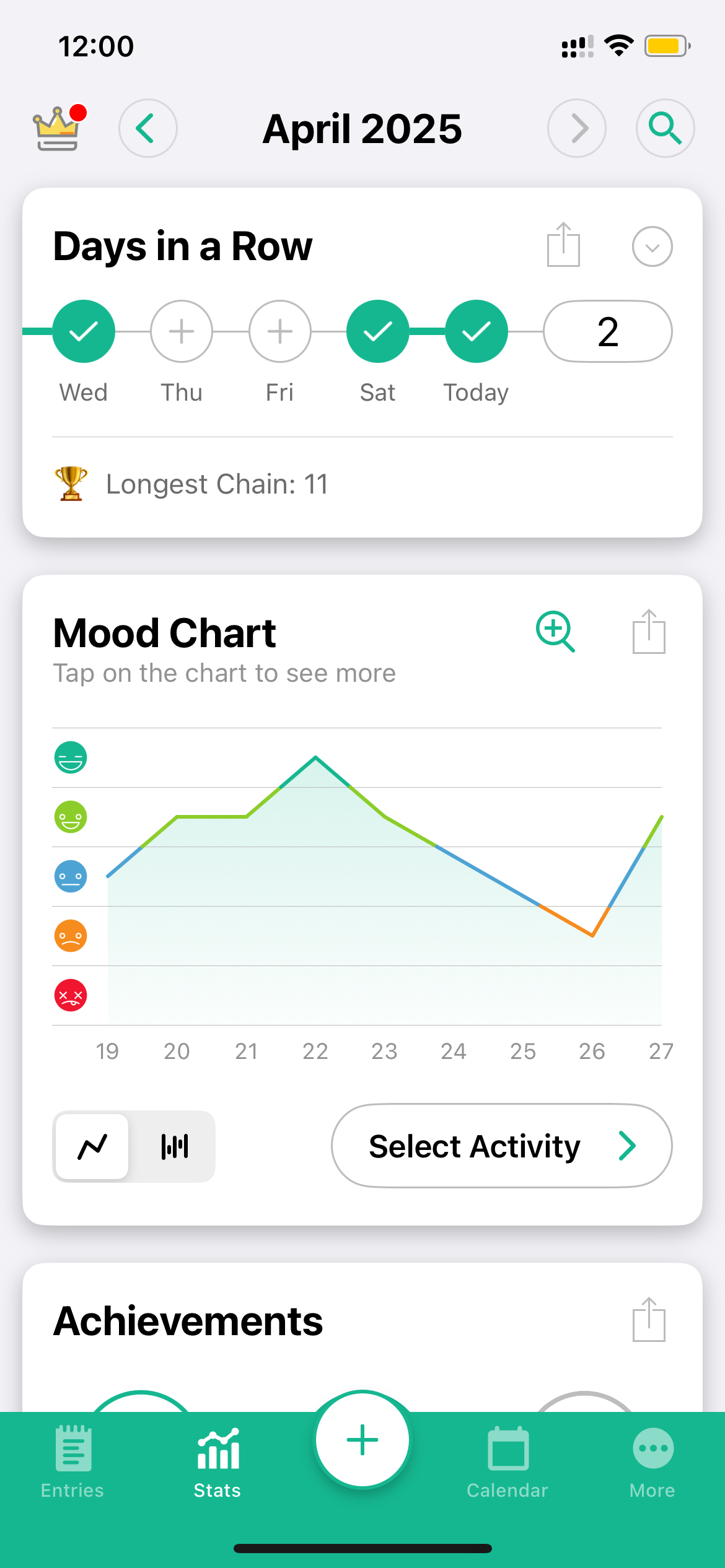This screenshot has height=1568, width=725.
Task: Switch to the Stats tab
Action: 217,1462
